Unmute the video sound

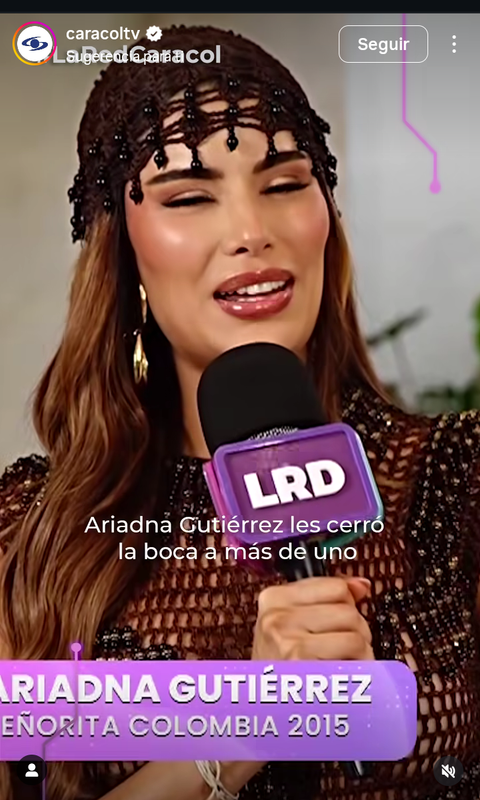[x=448, y=771]
